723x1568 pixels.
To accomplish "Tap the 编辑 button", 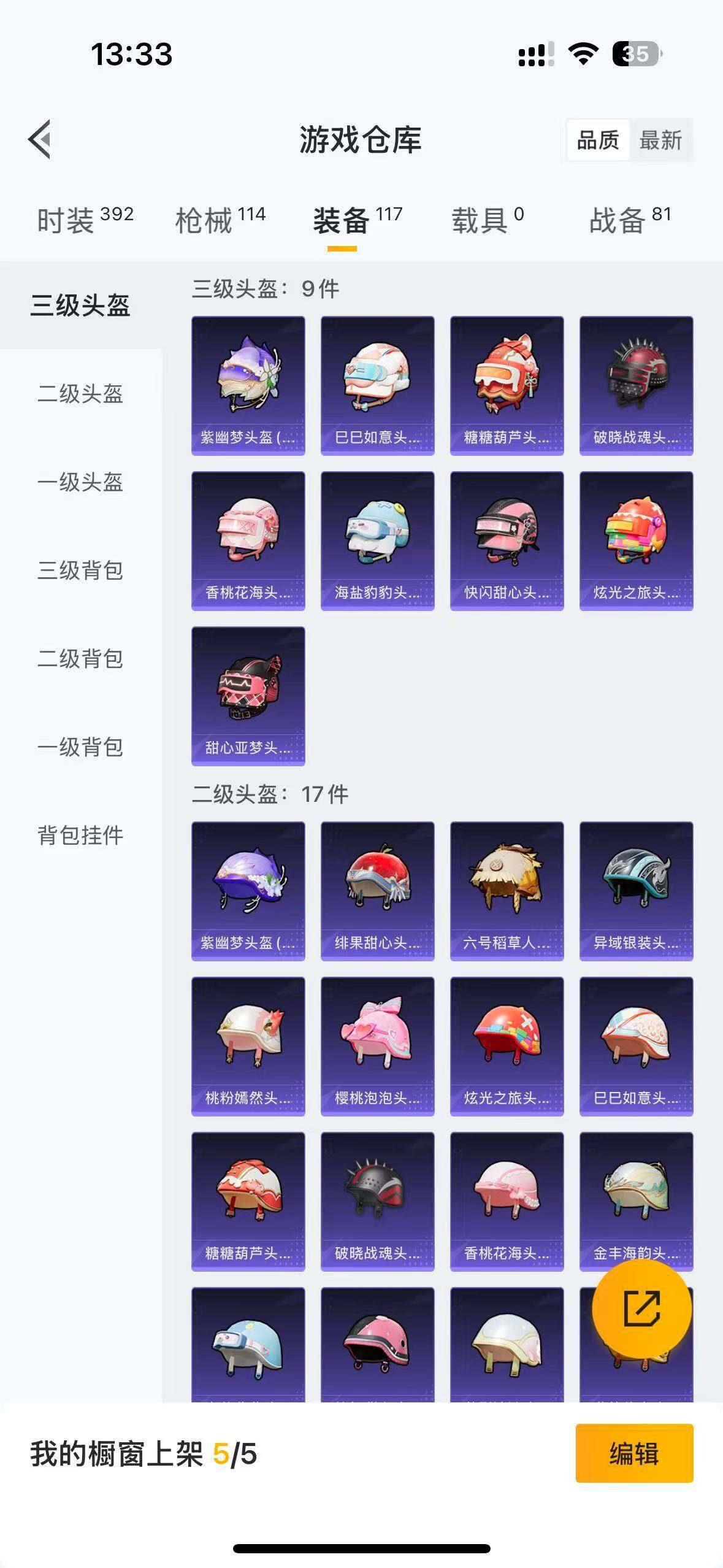I will [634, 1454].
